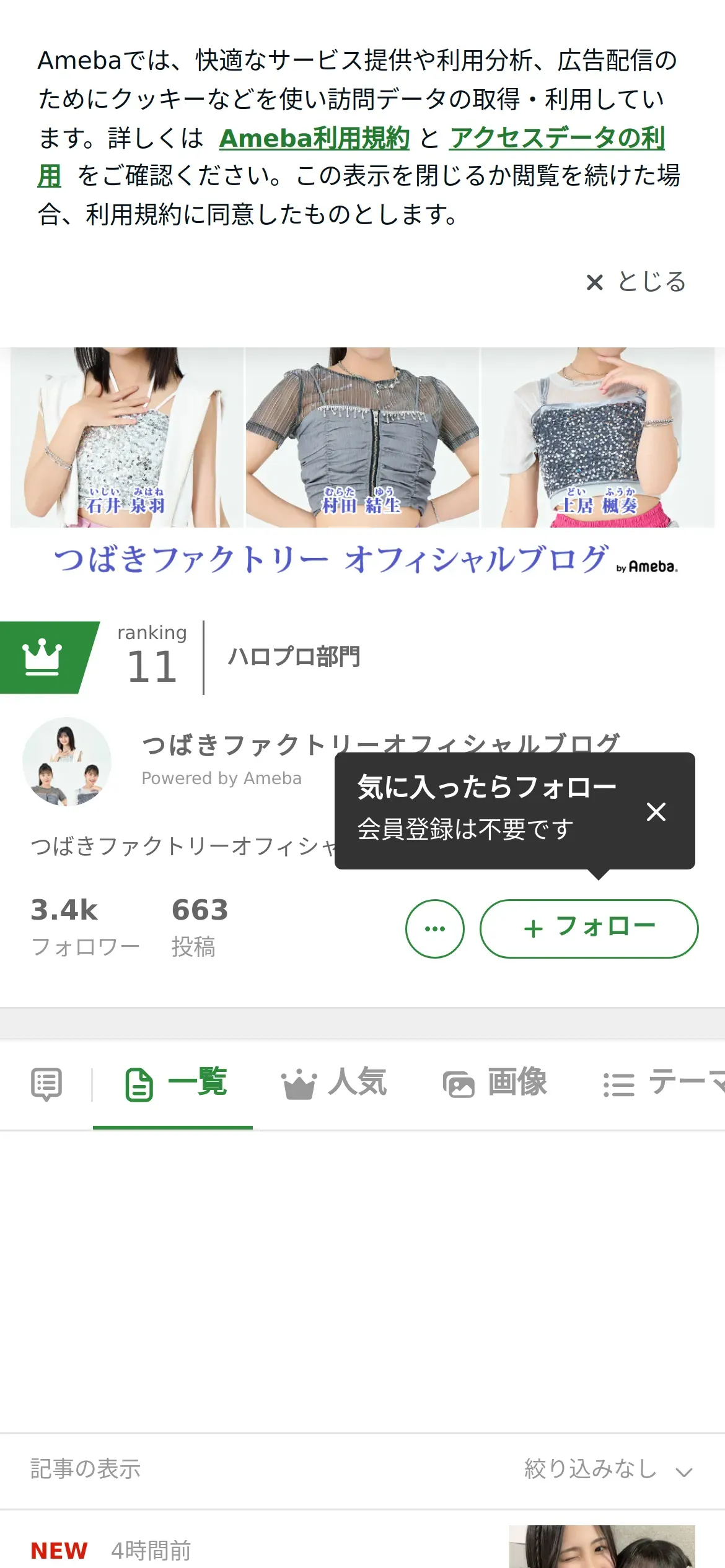Open the アクセスデータの利用 link
Screen dimensions: 725x1568
tap(556, 138)
